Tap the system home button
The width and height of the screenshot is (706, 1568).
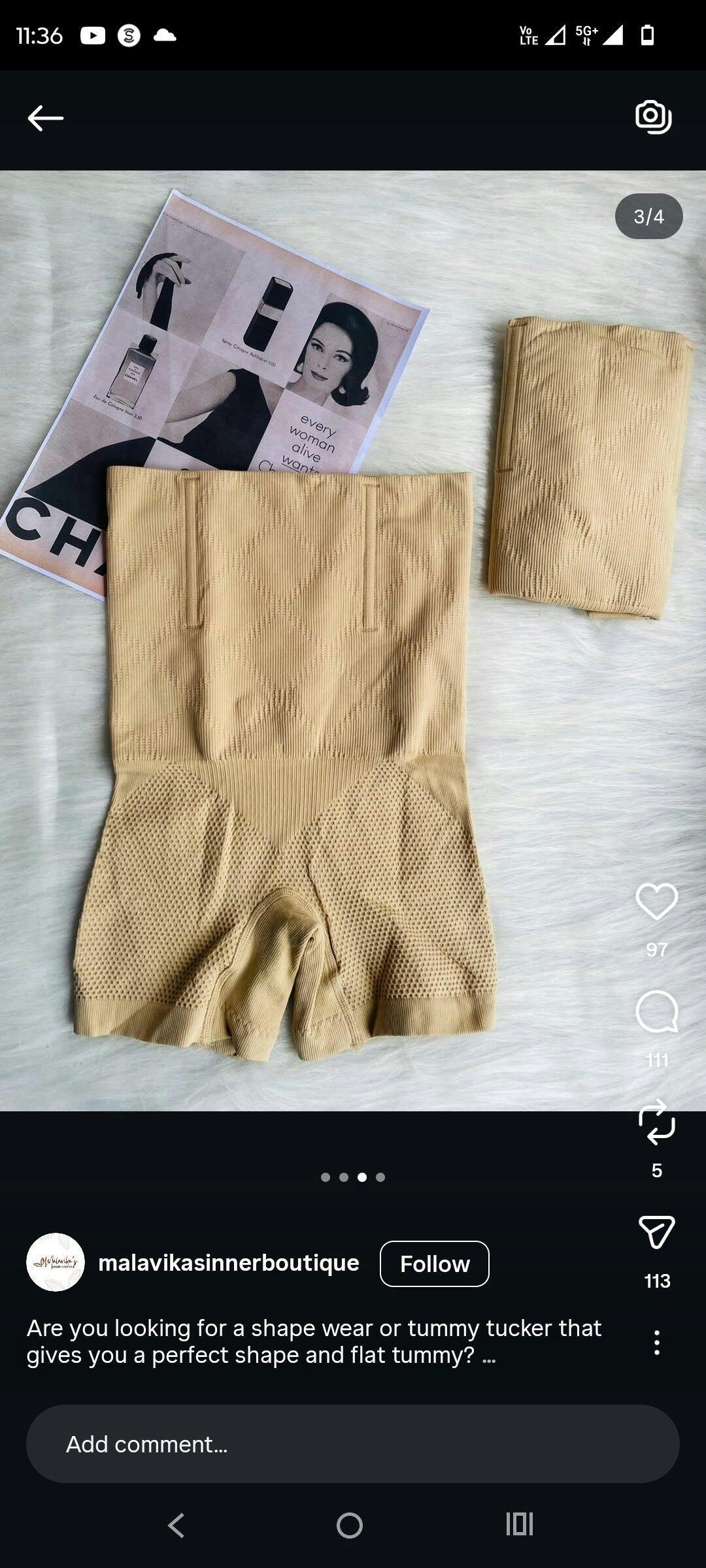(x=350, y=1526)
